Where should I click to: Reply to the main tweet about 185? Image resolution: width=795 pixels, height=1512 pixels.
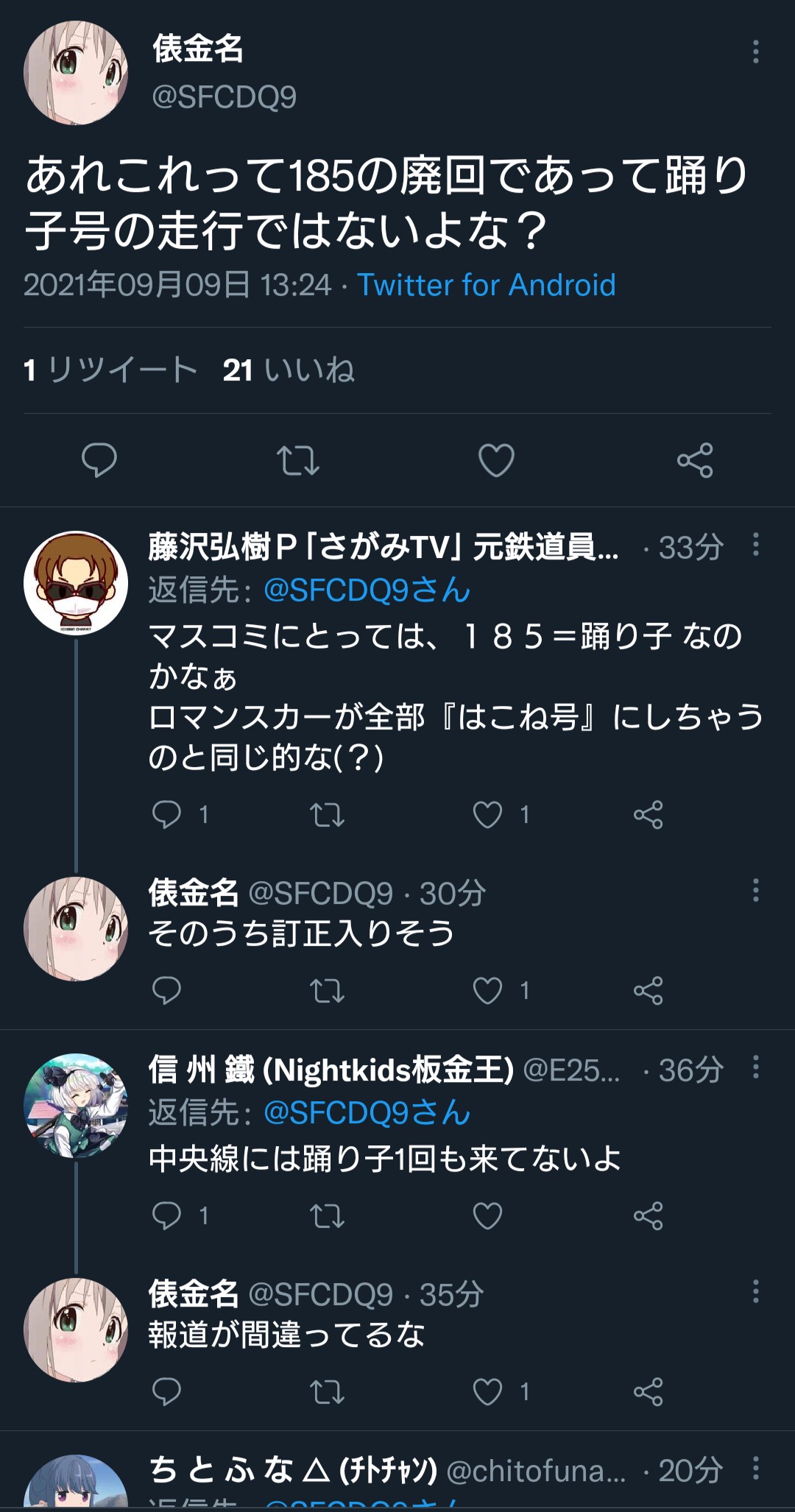[x=99, y=460]
